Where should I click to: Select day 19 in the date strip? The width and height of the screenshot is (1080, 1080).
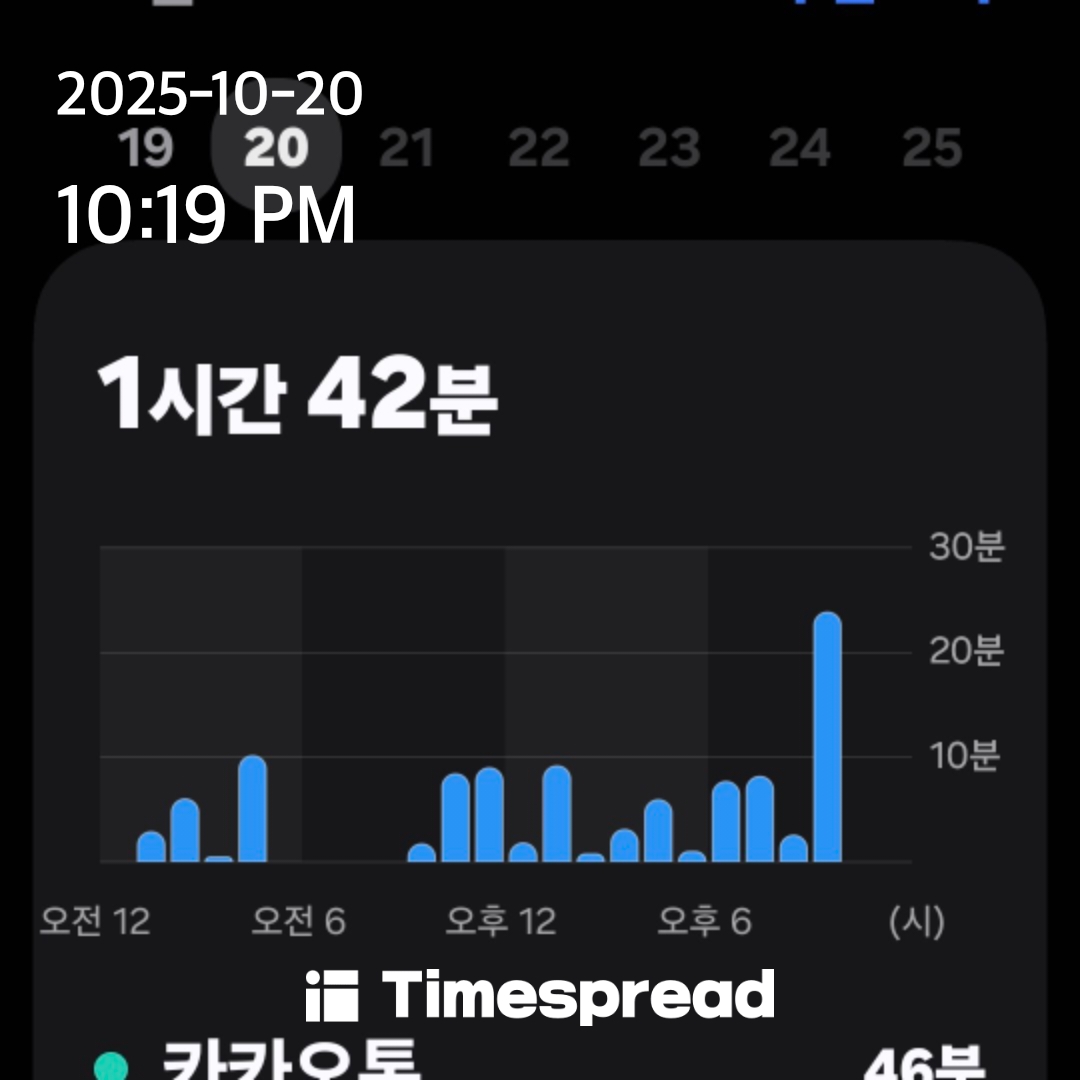145,147
